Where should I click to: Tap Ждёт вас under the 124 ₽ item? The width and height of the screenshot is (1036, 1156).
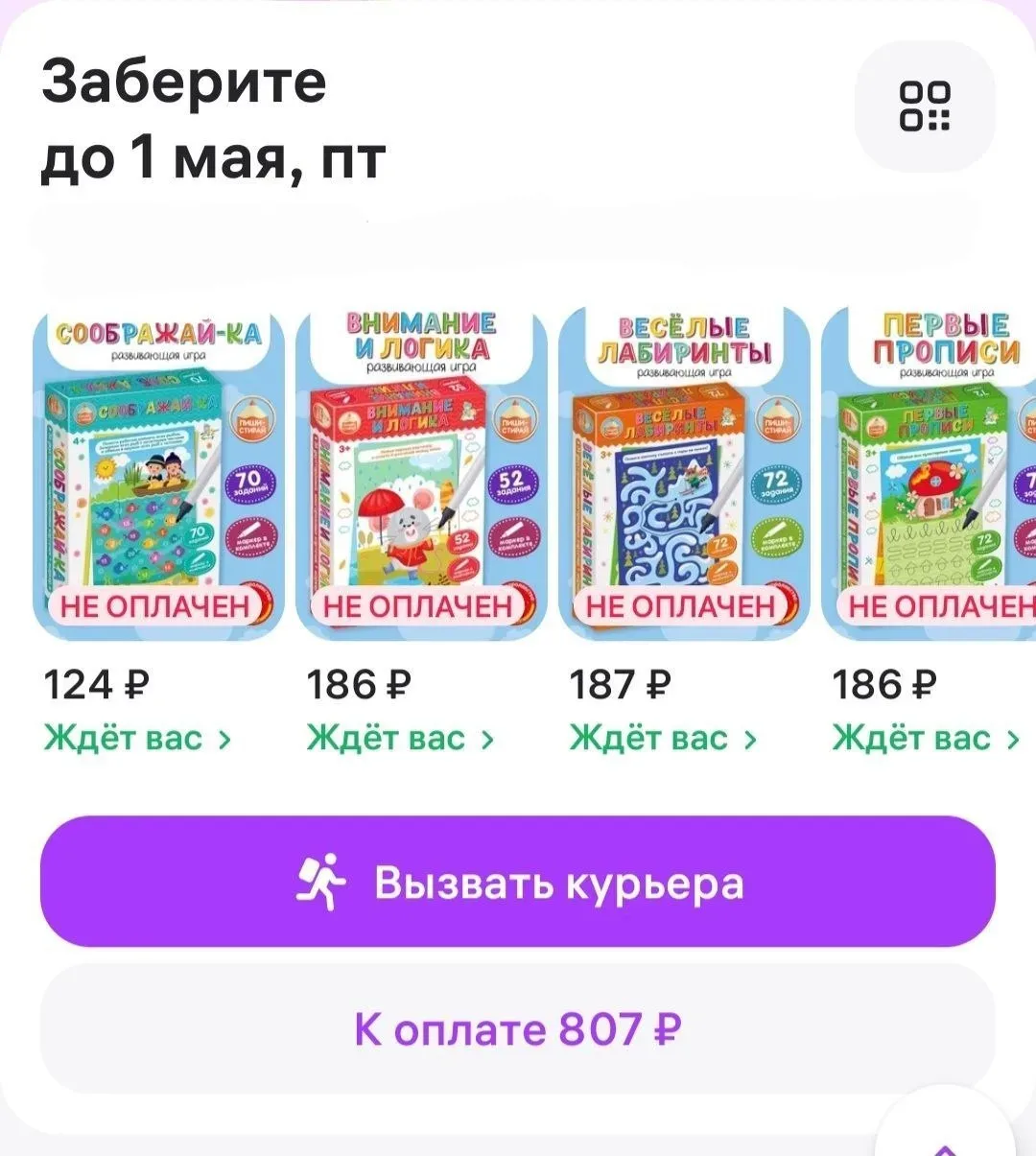click(x=137, y=739)
